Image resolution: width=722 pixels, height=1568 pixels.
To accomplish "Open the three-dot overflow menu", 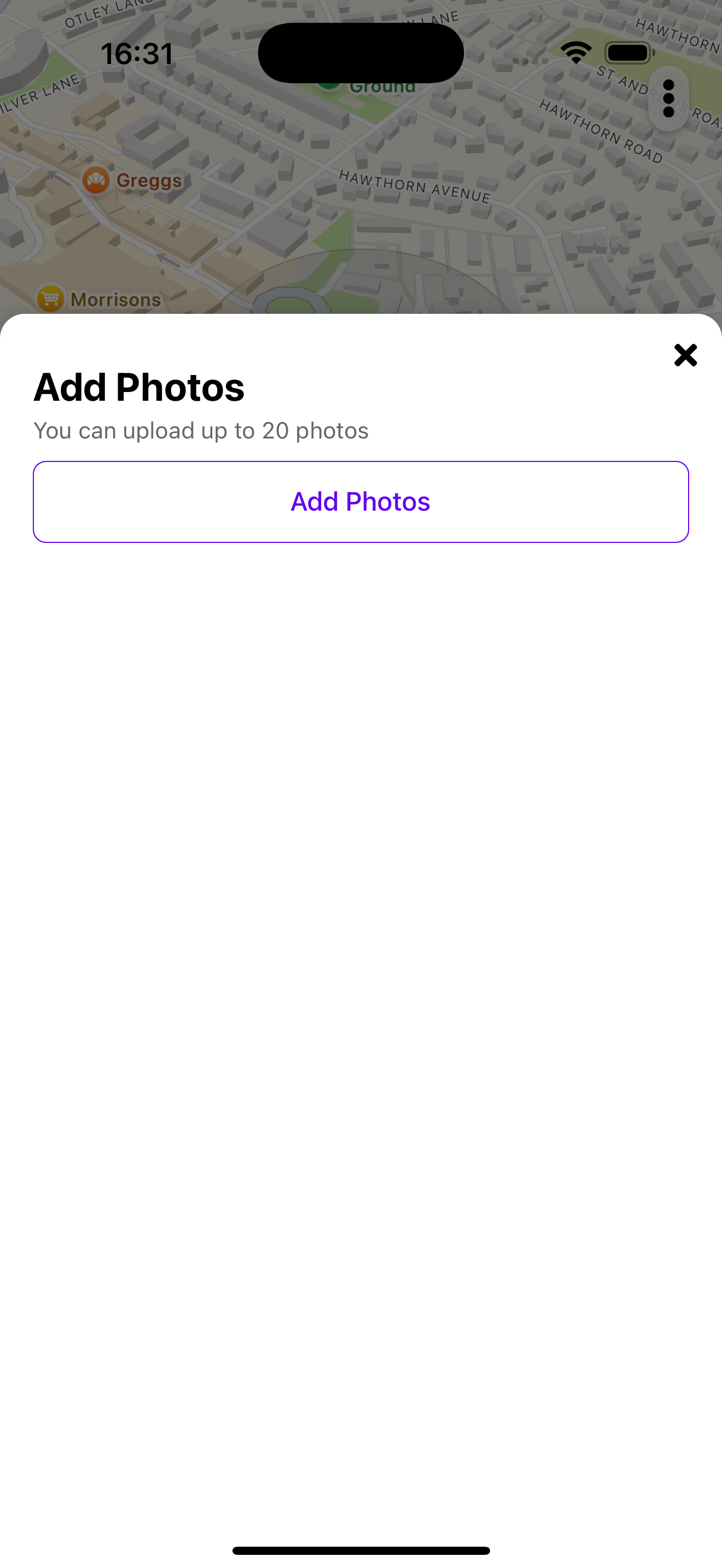I will (x=668, y=98).
